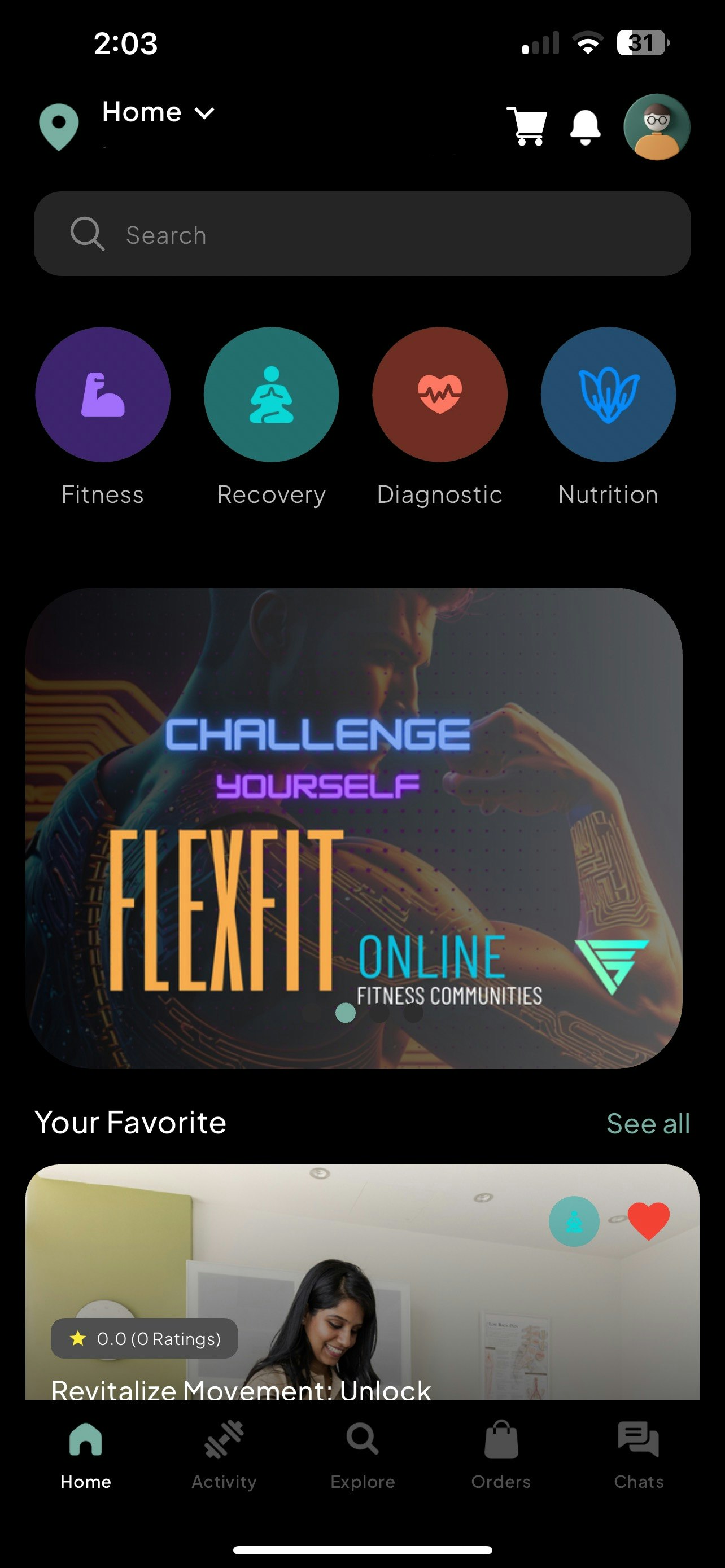Screen dimensions: 725x1568
Task: Open the FlexFit challenge banner
Action: click(x=353, y=828)
